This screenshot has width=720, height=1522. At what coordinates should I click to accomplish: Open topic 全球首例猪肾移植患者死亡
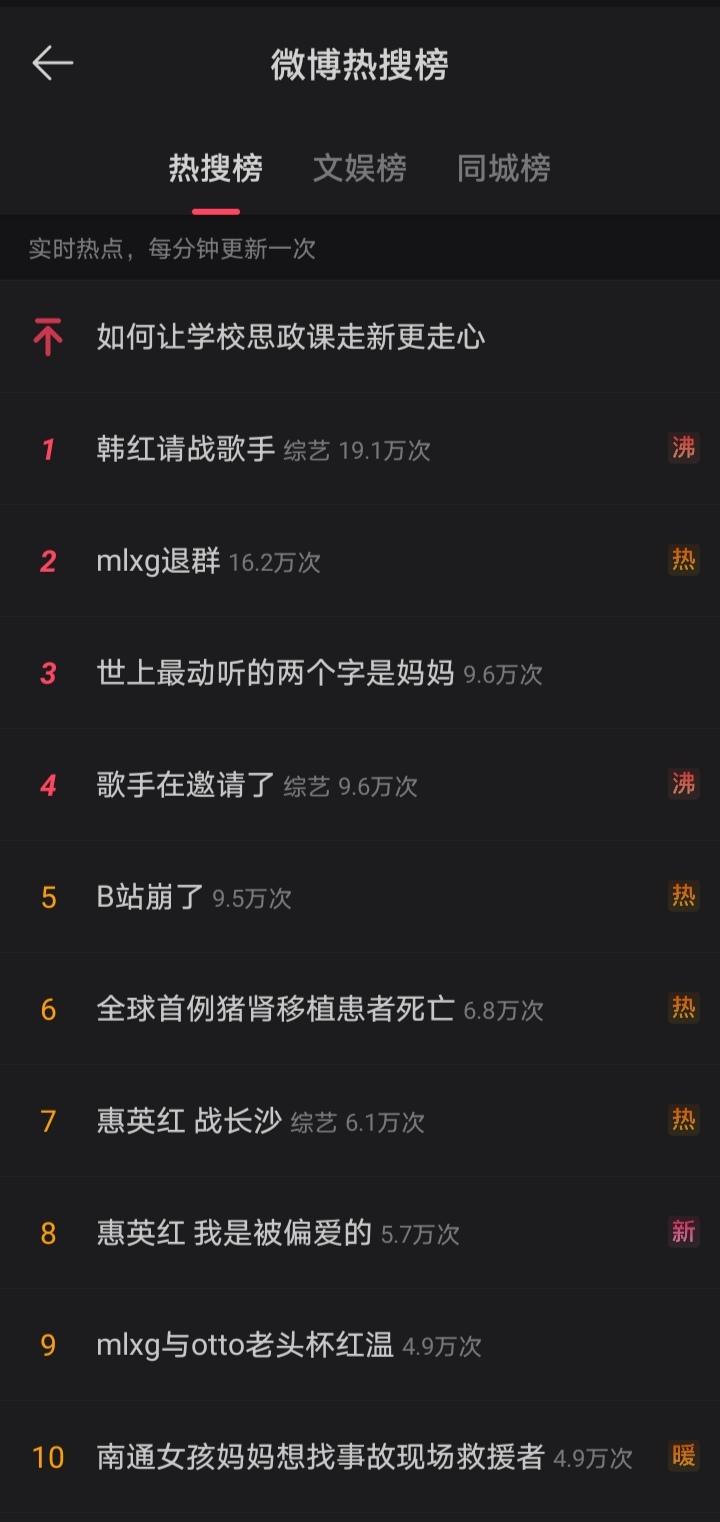tap(275, 1009)
